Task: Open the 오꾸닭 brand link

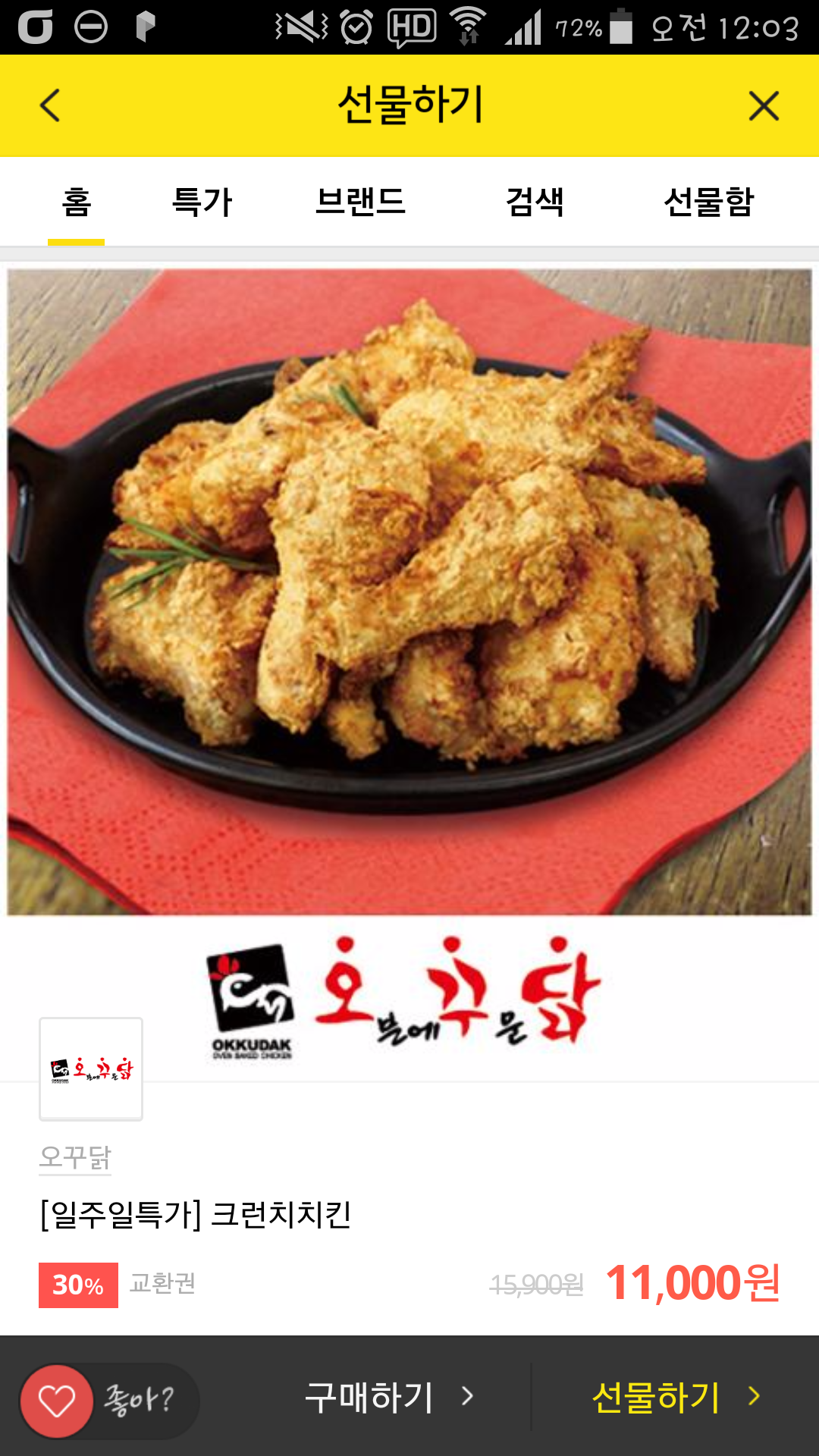Action: click(x=75, y=1157)
